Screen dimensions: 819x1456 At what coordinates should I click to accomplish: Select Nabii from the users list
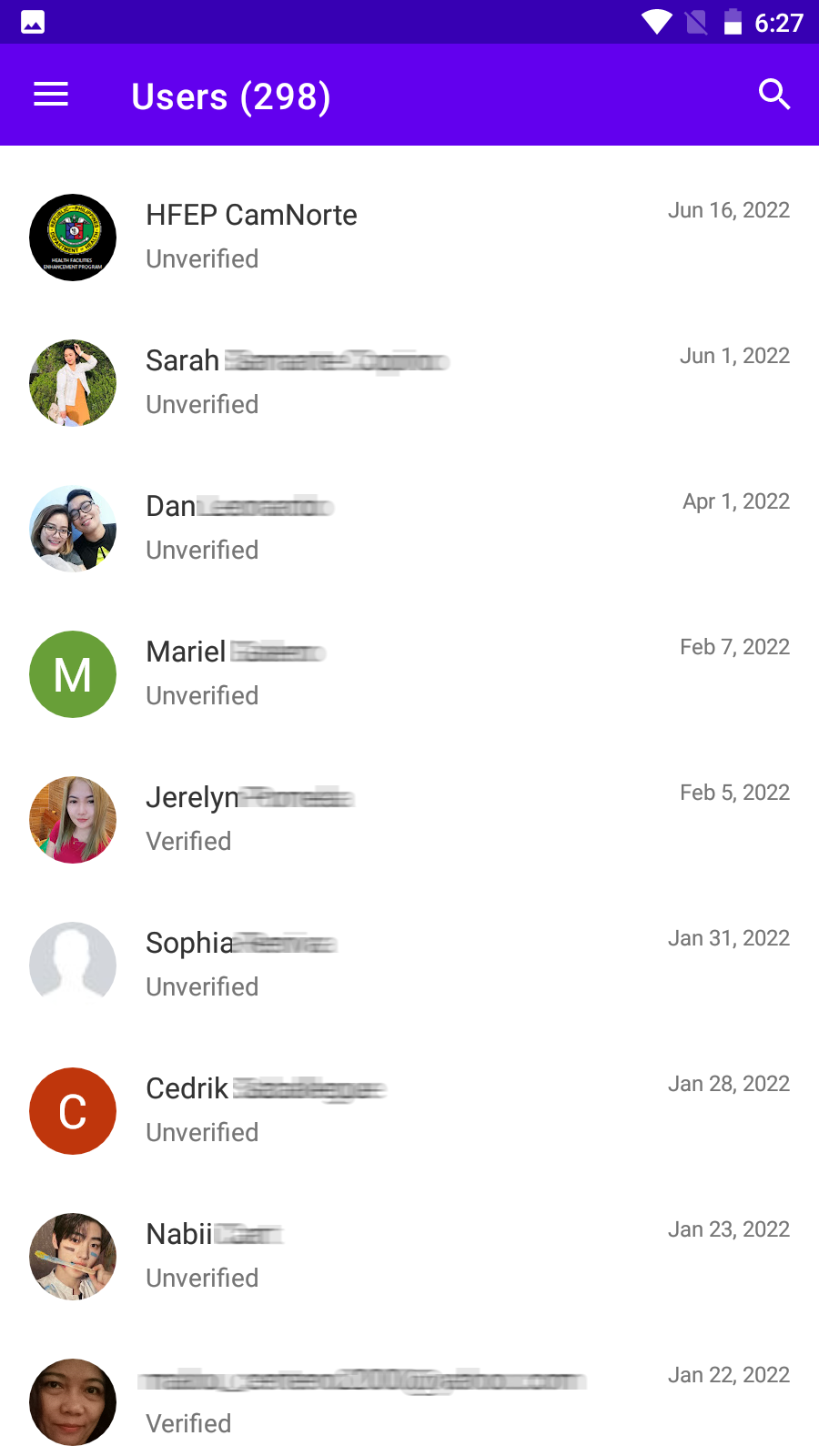coord(409,1256)
